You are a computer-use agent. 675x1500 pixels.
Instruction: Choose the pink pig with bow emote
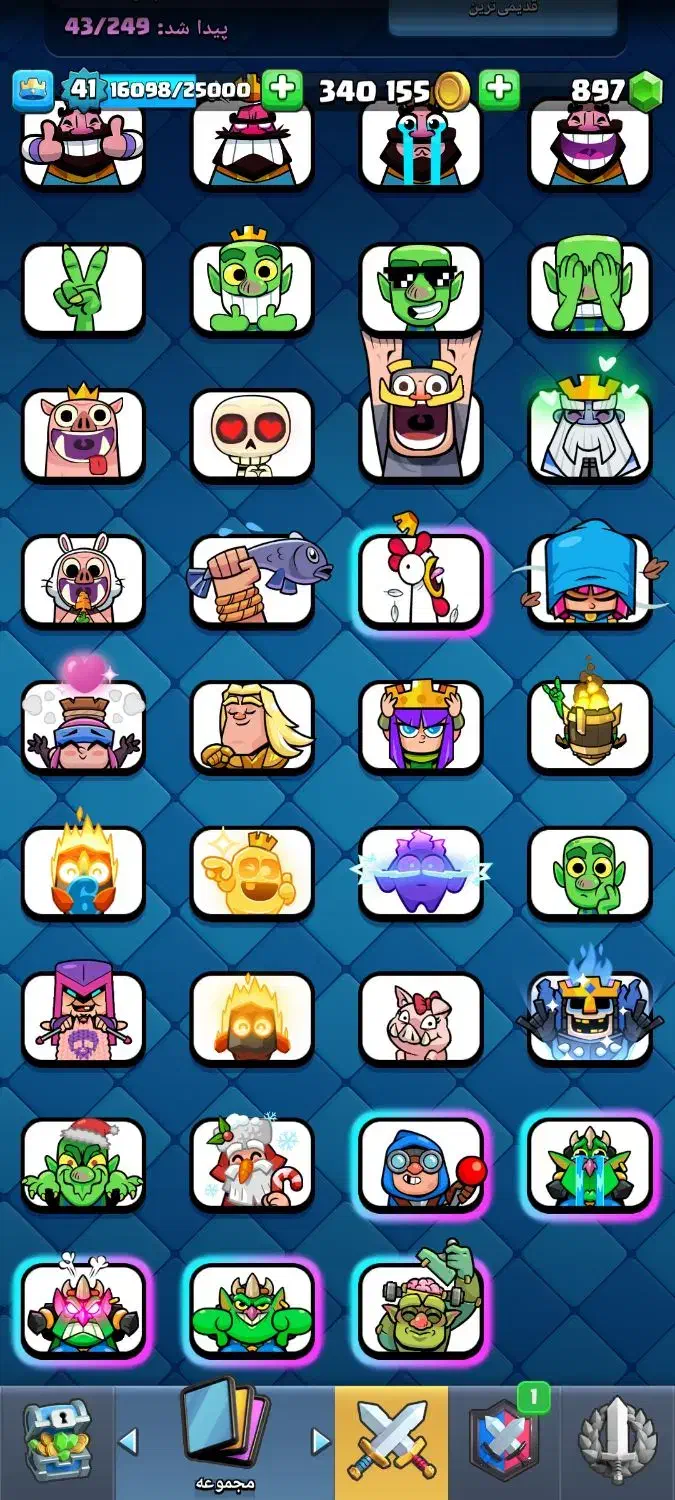(421, 1018)
